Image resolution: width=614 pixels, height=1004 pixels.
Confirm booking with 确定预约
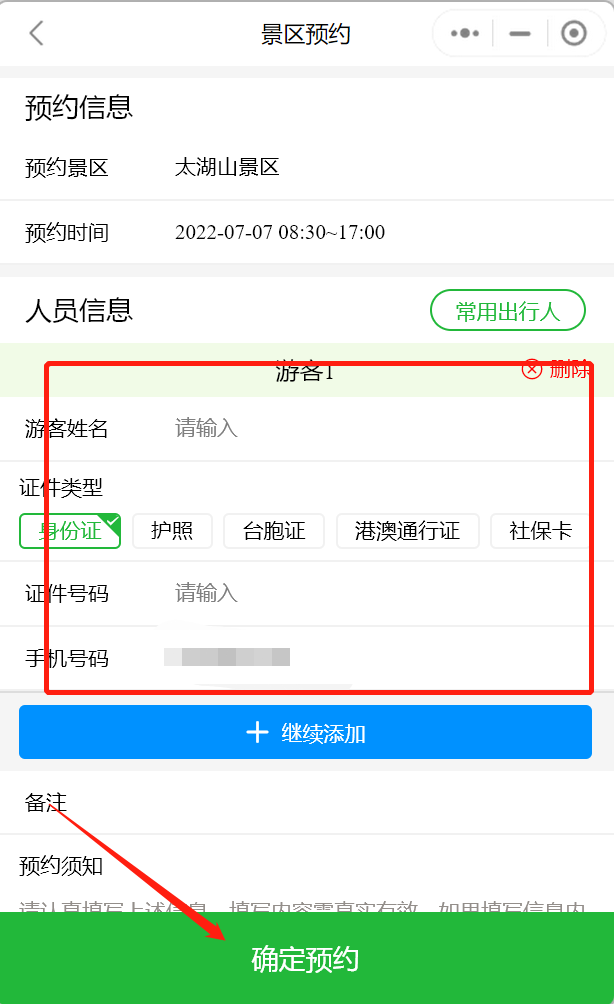point(305,960)
